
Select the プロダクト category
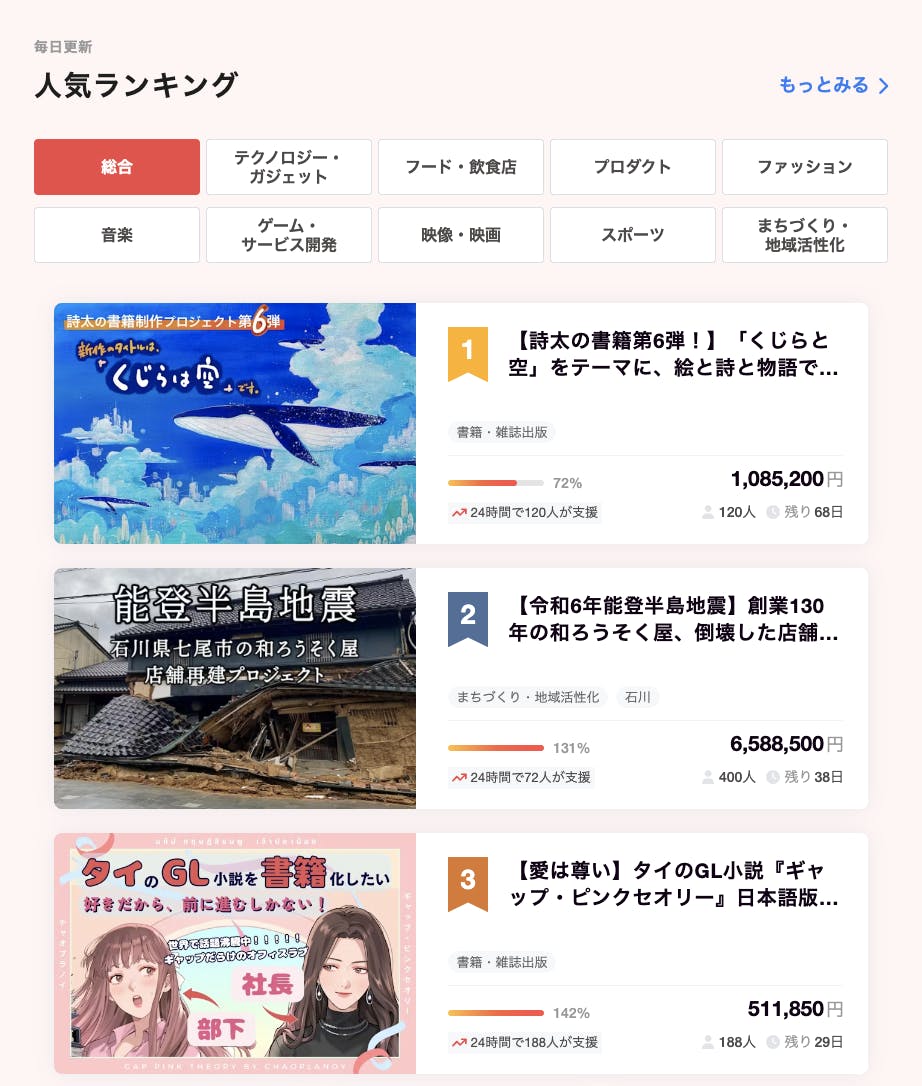pyautogui.click(x=633, y=167)
